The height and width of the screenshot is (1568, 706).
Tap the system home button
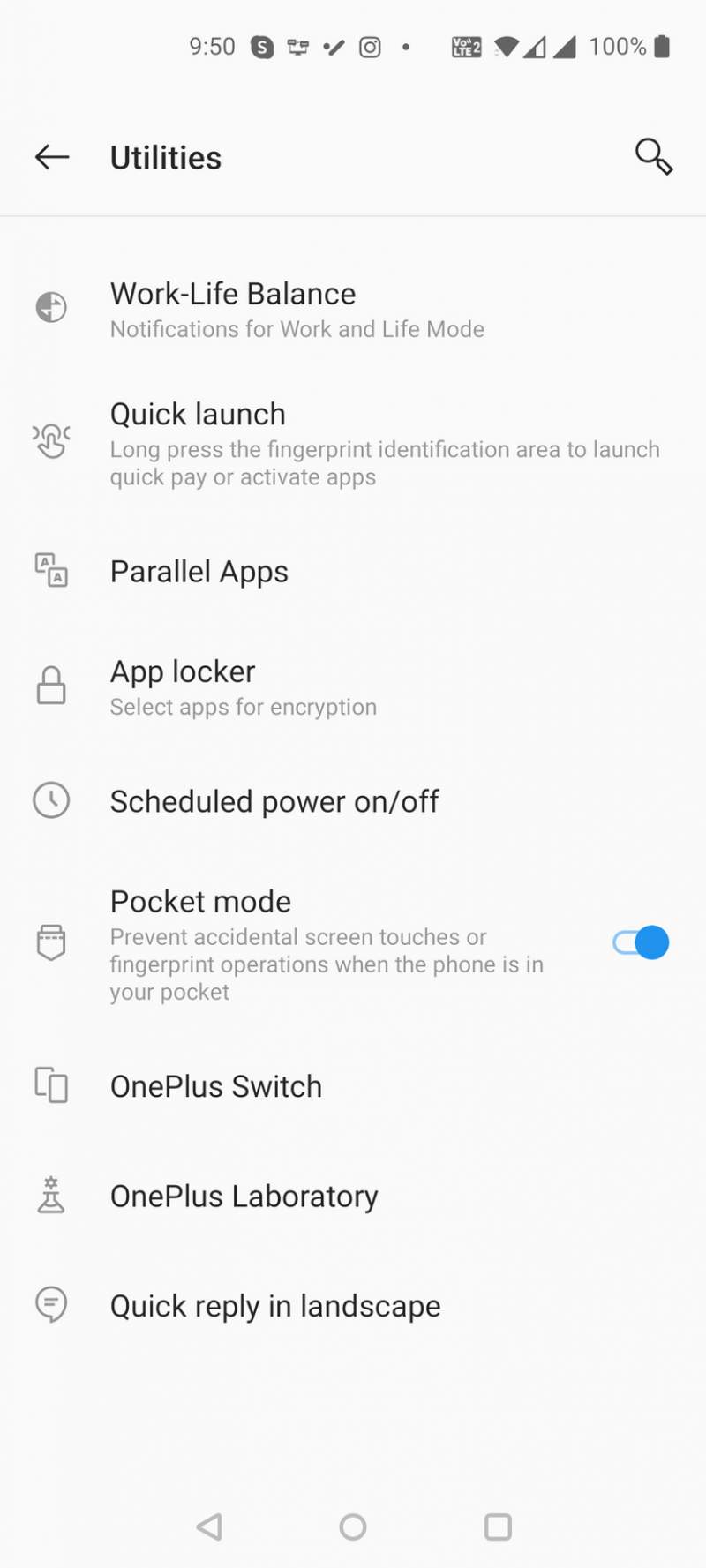click(x=353, y=1527)
